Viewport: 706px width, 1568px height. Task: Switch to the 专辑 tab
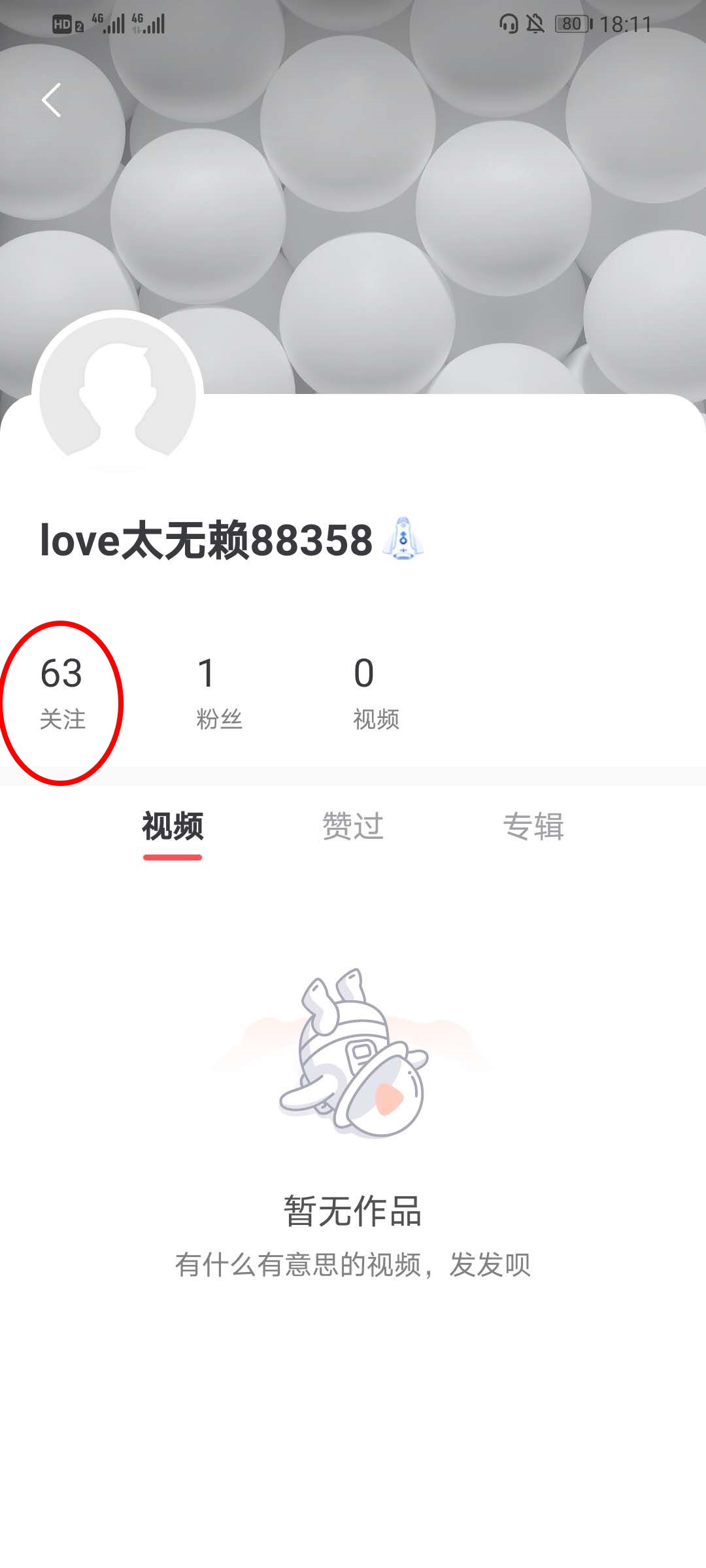tap(533, 826)
